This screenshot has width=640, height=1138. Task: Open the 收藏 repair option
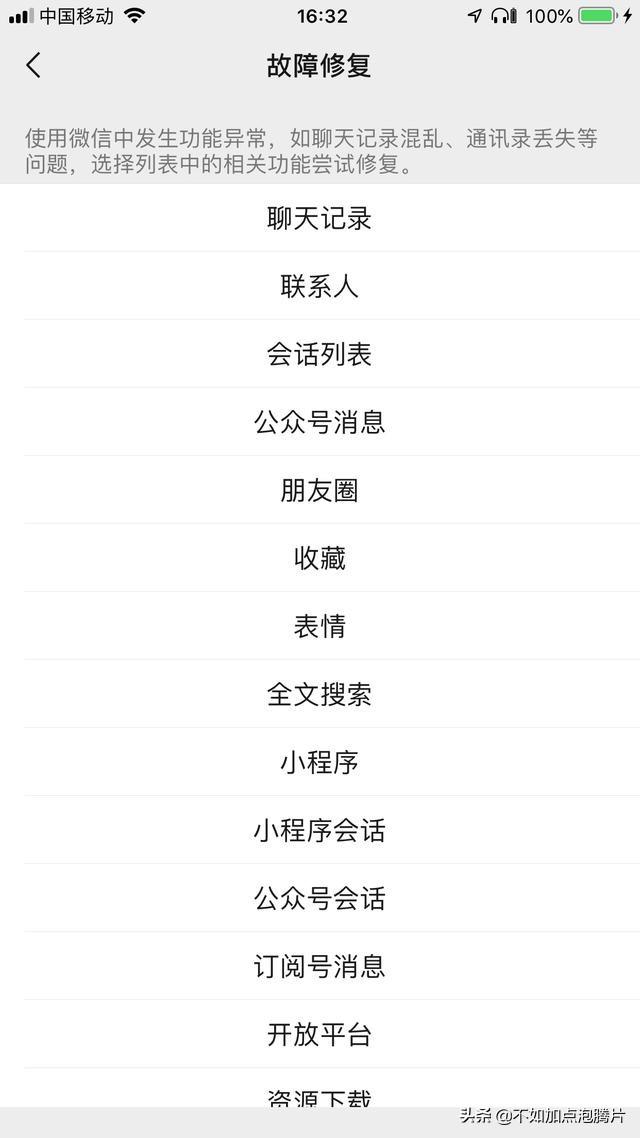(320, 558)
